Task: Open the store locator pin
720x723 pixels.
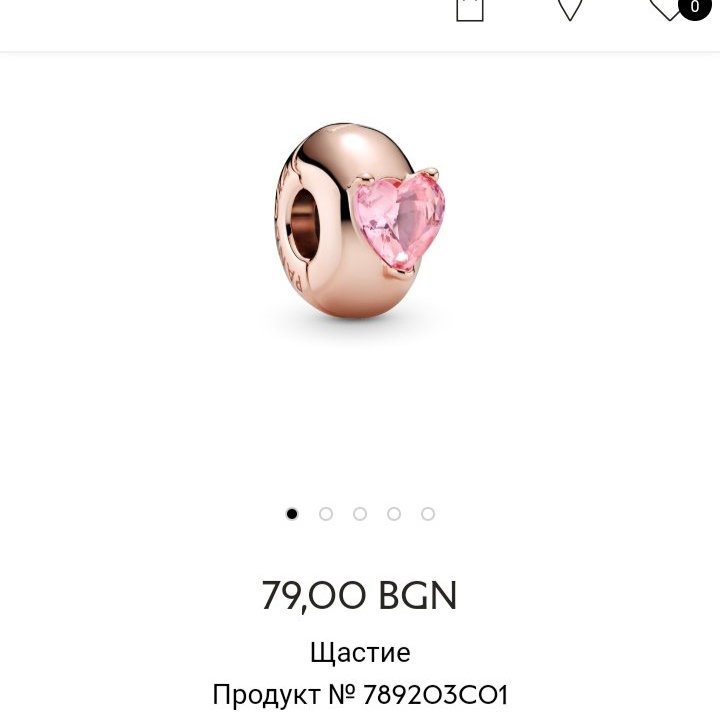Action: click(570, 8)
